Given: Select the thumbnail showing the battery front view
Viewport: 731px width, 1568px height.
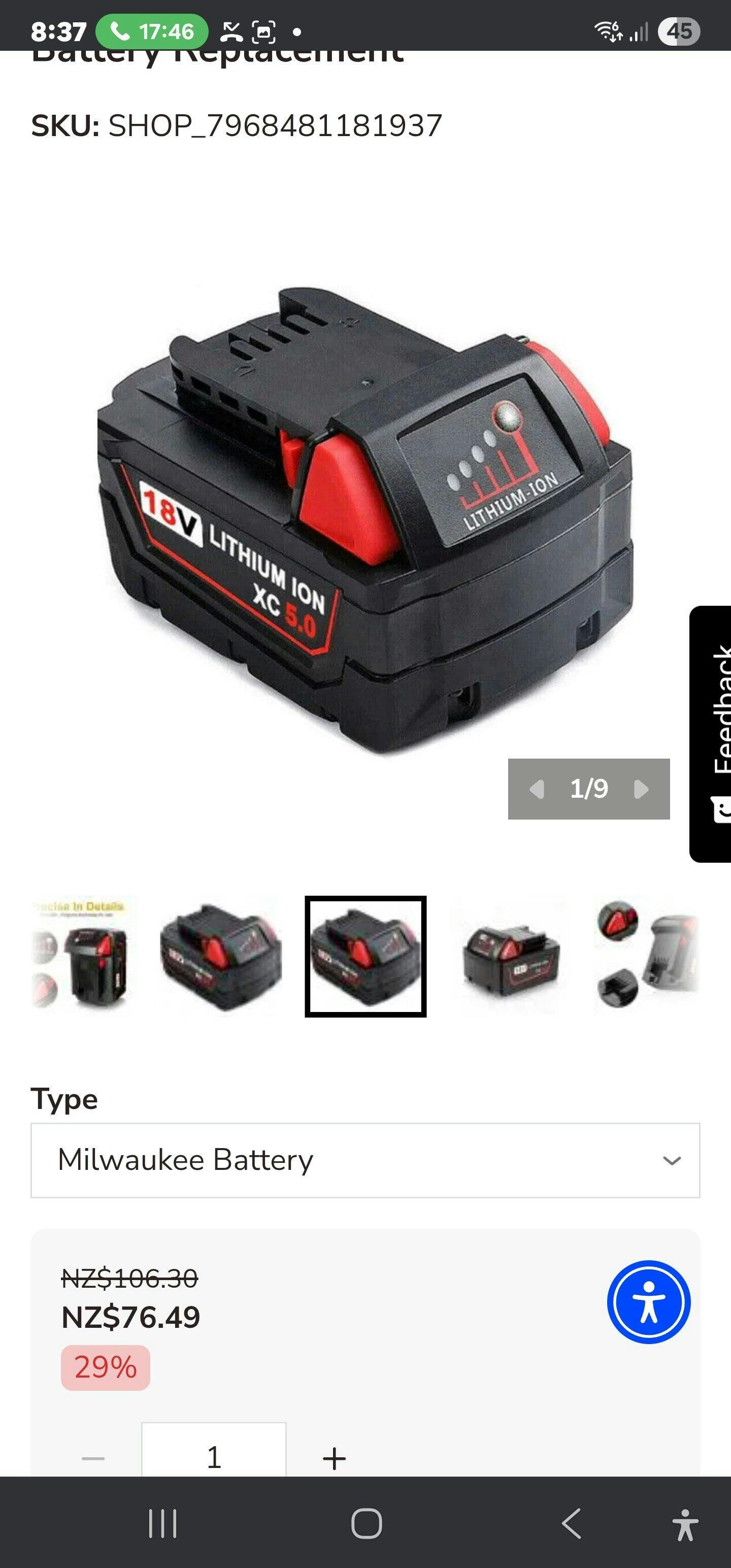Looking at the screenshot, I should [511, 956].
